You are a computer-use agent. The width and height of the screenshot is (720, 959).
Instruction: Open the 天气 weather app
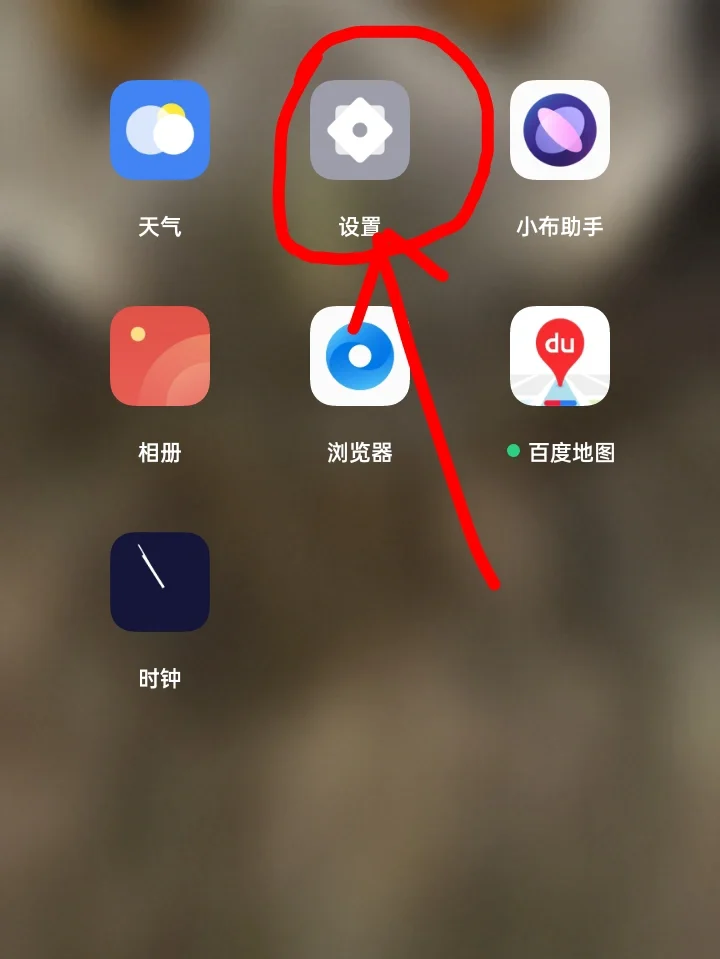pyautogui.click(x=160, y=130)
